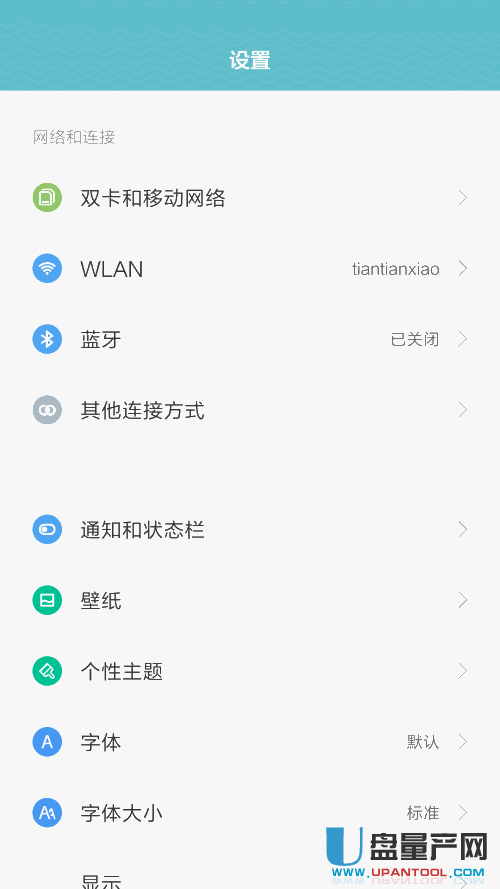500x889 pixels.
Task: Open the WLAN settings row
Action: (x=250, y=269)
